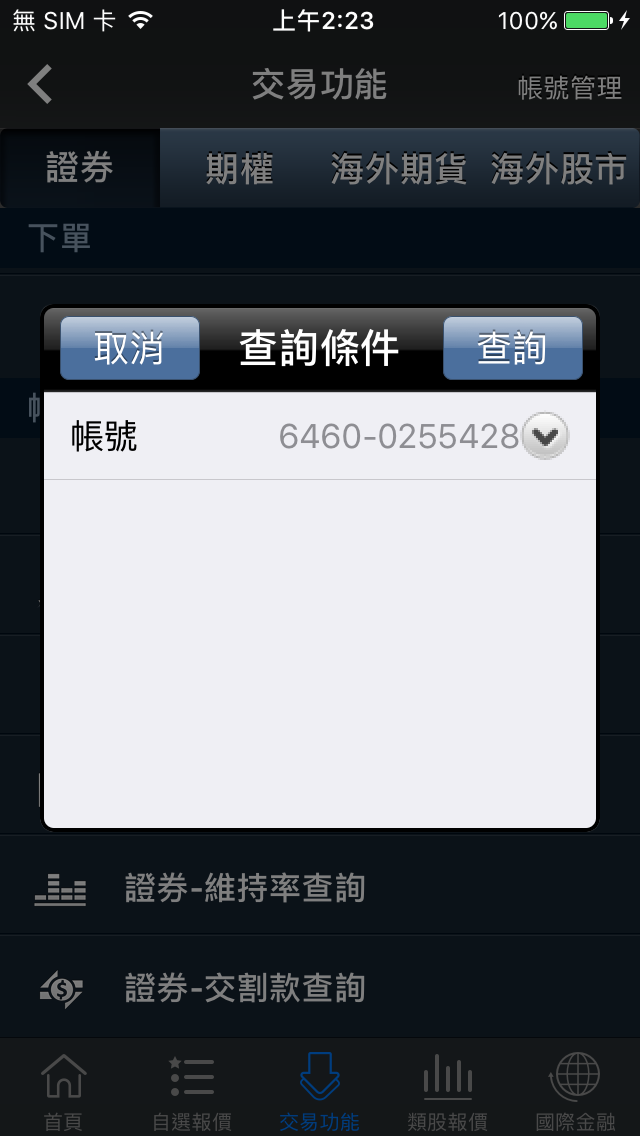
Task: Open the 類股報價 sector quotes tab
Action: 447,1092
